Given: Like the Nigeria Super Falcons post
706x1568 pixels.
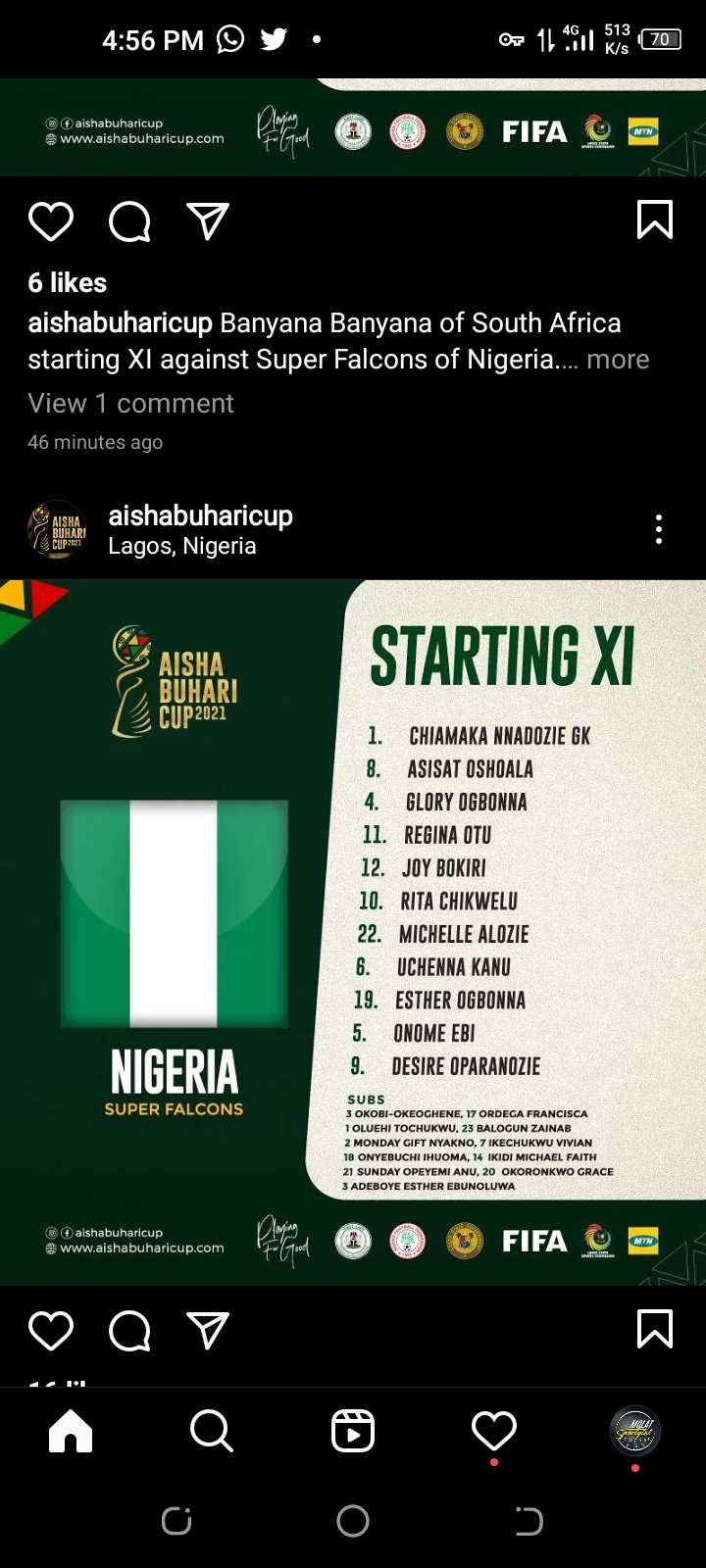Looking at the screenshot, I should 51,1331.
